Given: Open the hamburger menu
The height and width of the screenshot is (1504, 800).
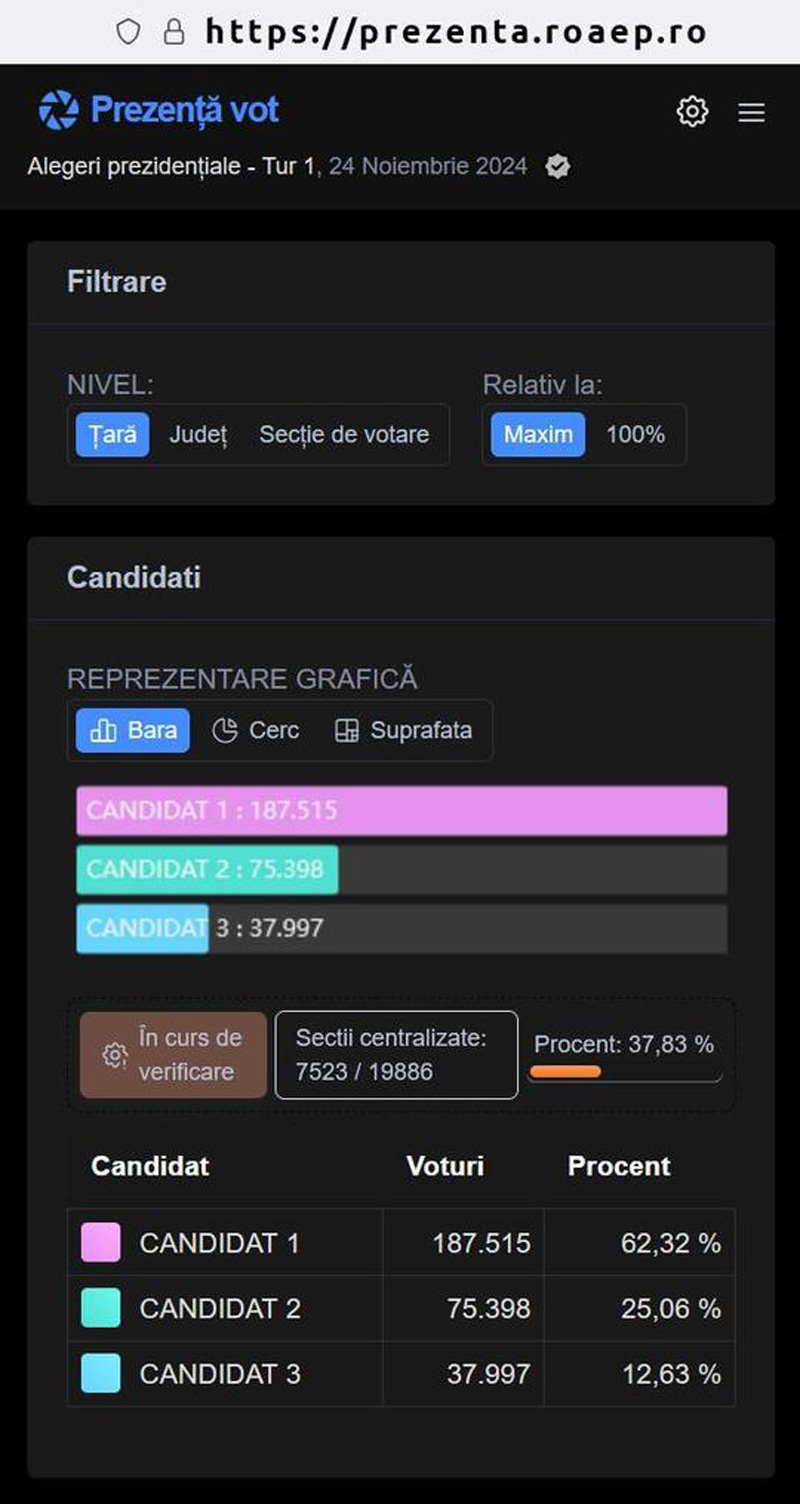Looking at the screenshot, I should [x=751, y=112].
